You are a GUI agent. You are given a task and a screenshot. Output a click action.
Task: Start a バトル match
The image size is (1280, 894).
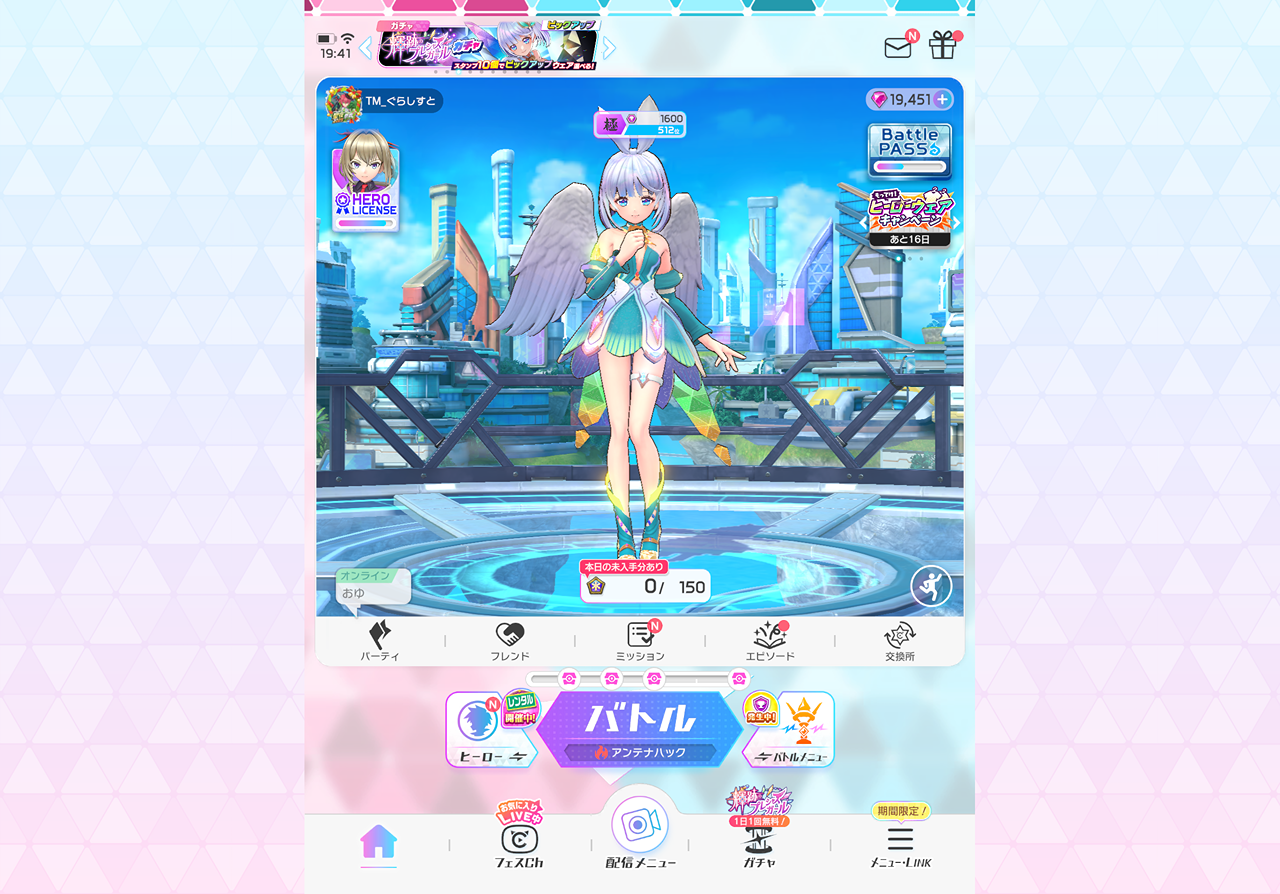click(640, 727)
